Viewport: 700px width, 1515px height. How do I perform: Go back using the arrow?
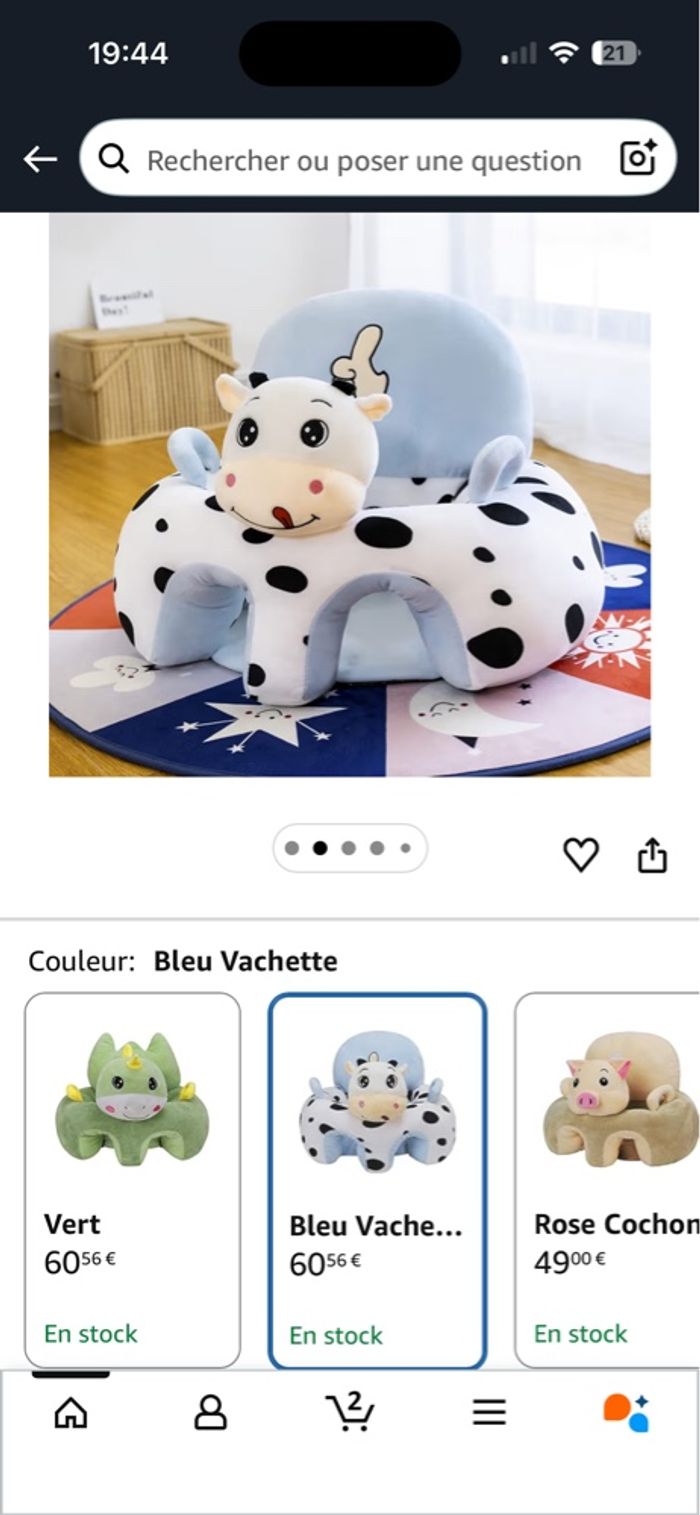(40, 159)
